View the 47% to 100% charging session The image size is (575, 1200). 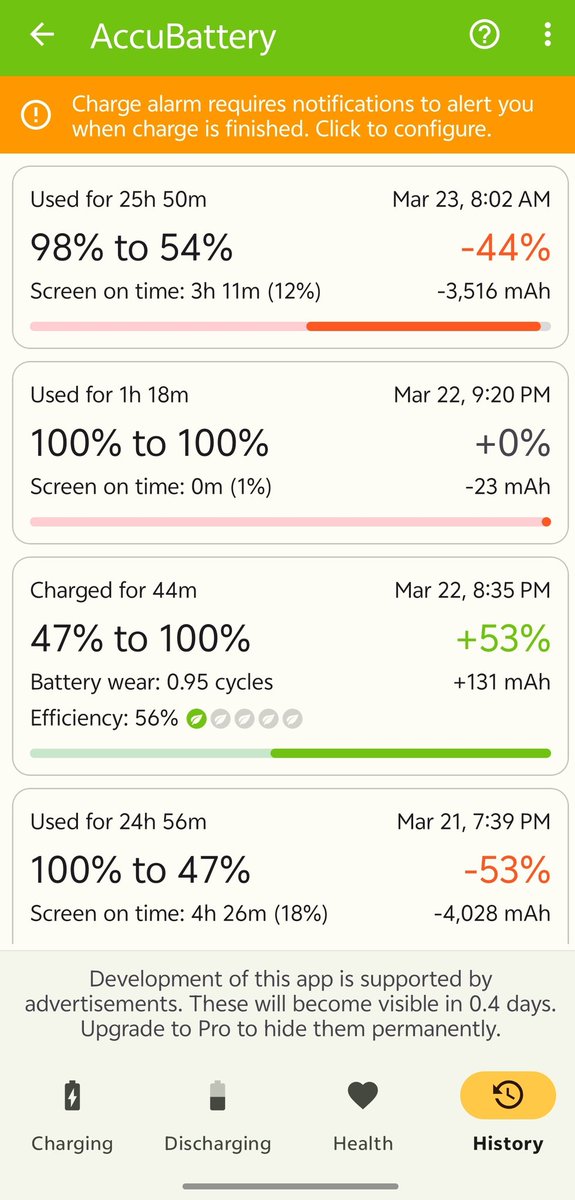(290, 666)
